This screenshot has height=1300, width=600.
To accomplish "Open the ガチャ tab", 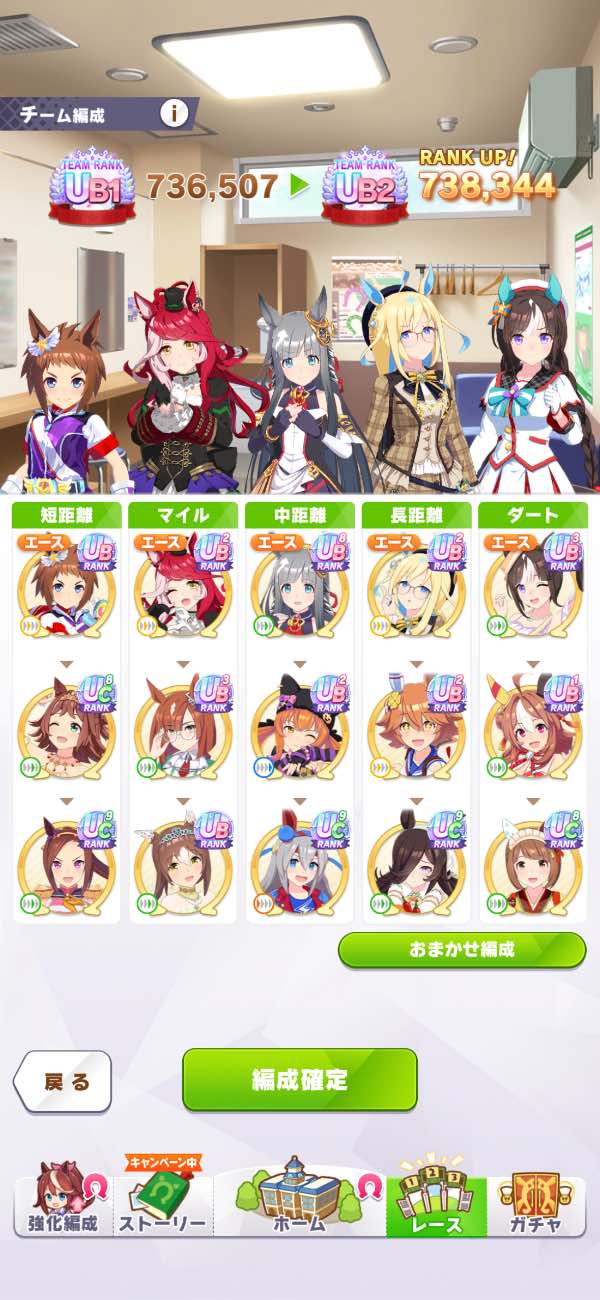I will point(532,1204).
